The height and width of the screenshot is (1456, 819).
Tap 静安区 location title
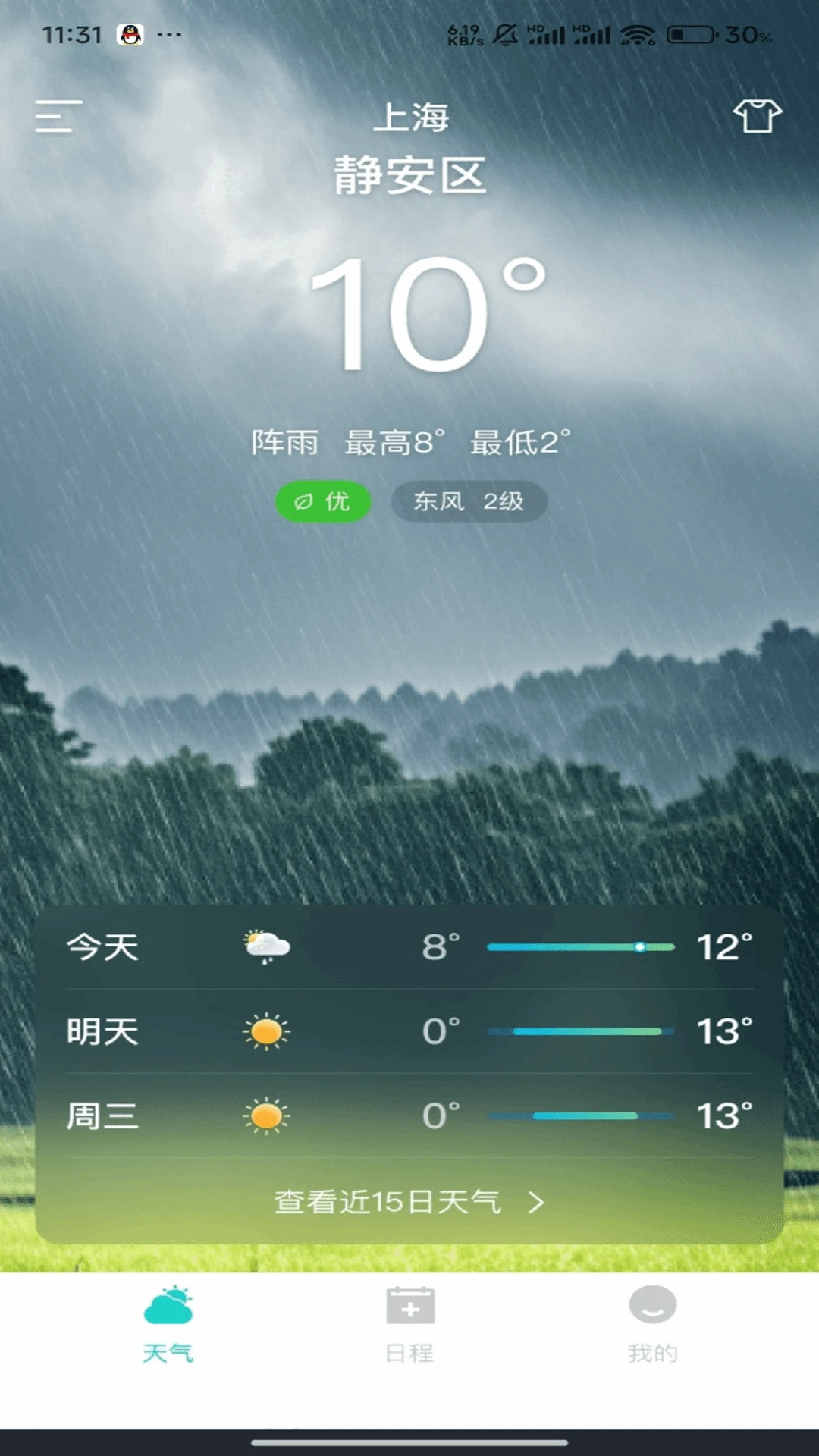coord(409,175)
